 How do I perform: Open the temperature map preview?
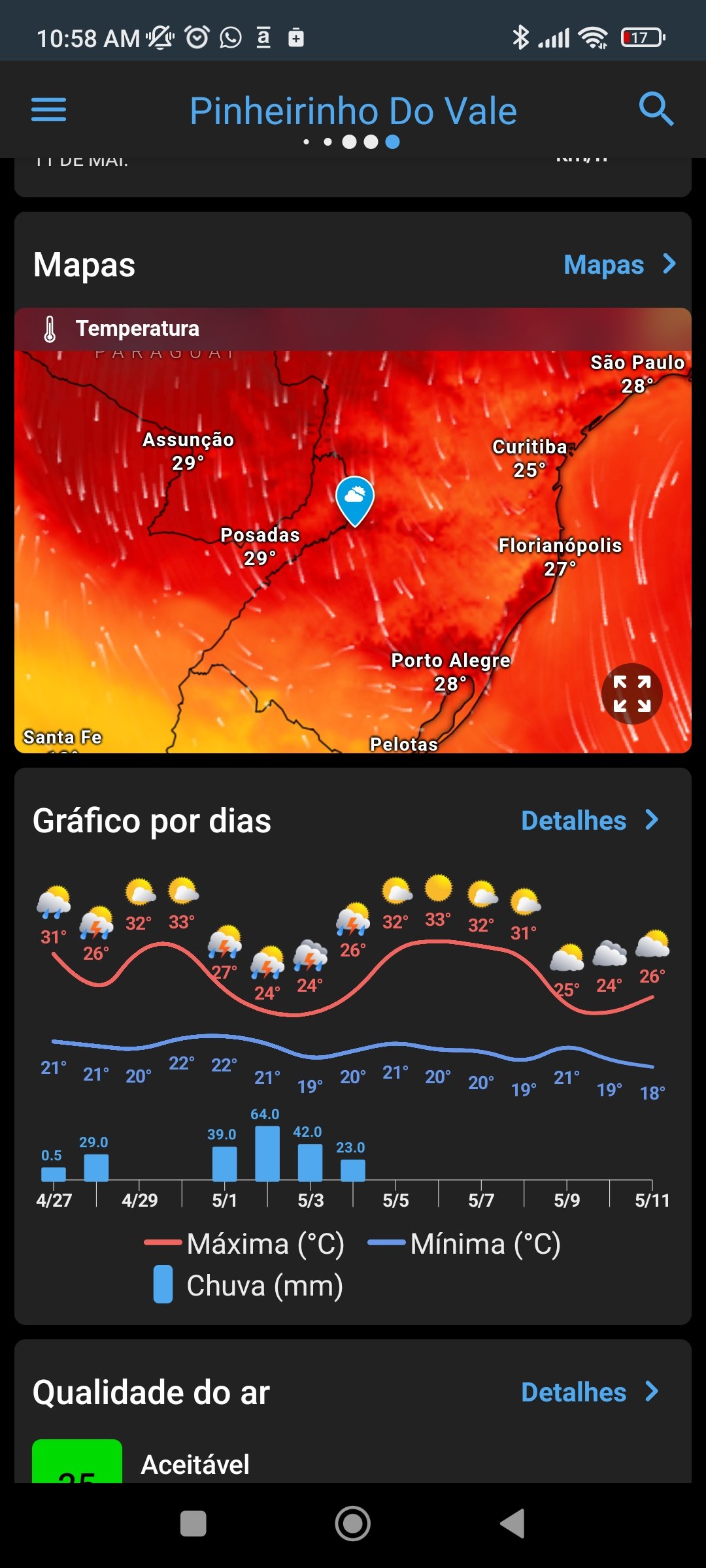[353, 531]
